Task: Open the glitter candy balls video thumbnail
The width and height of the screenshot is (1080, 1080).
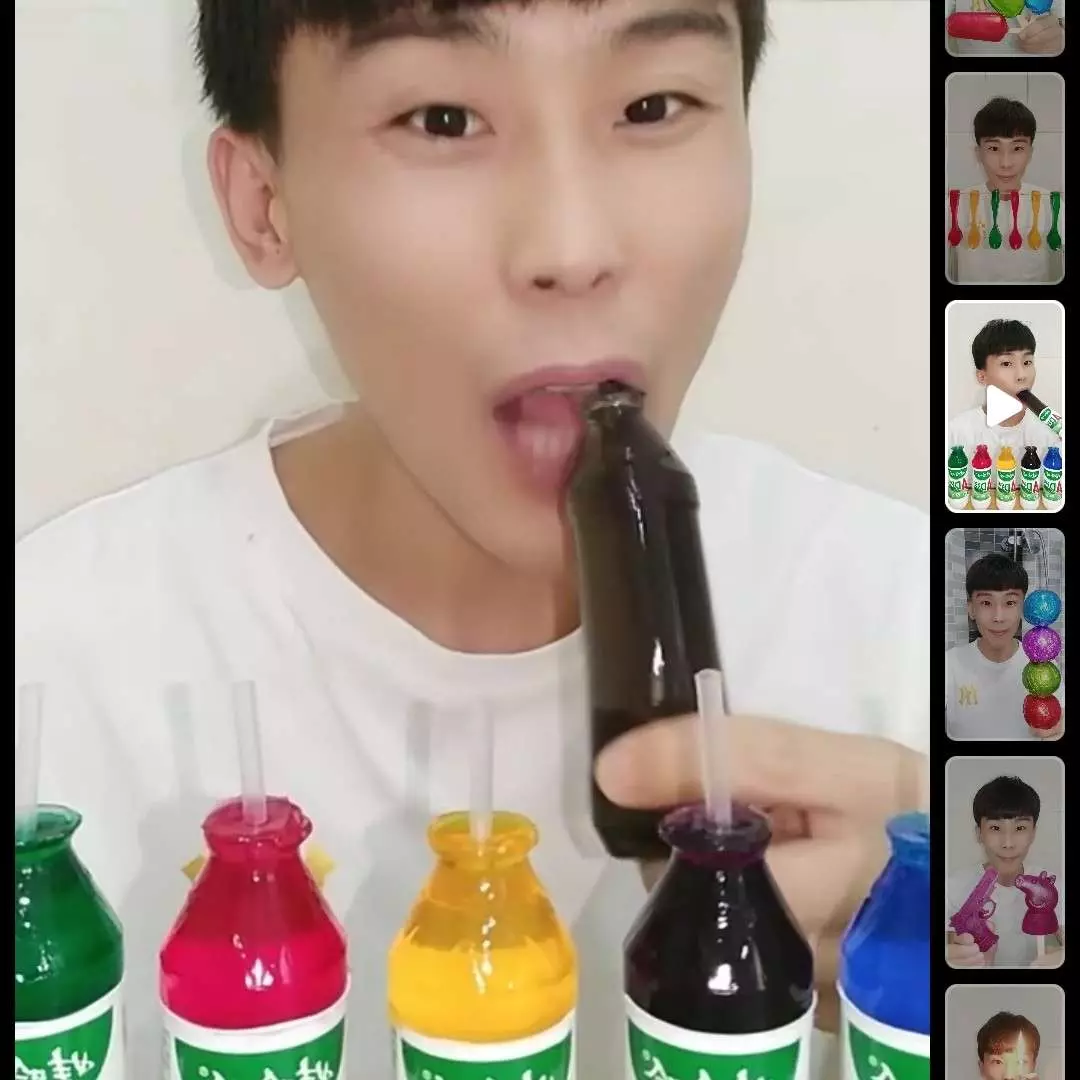Action: pyautogui.click(x=1004, y=634)
